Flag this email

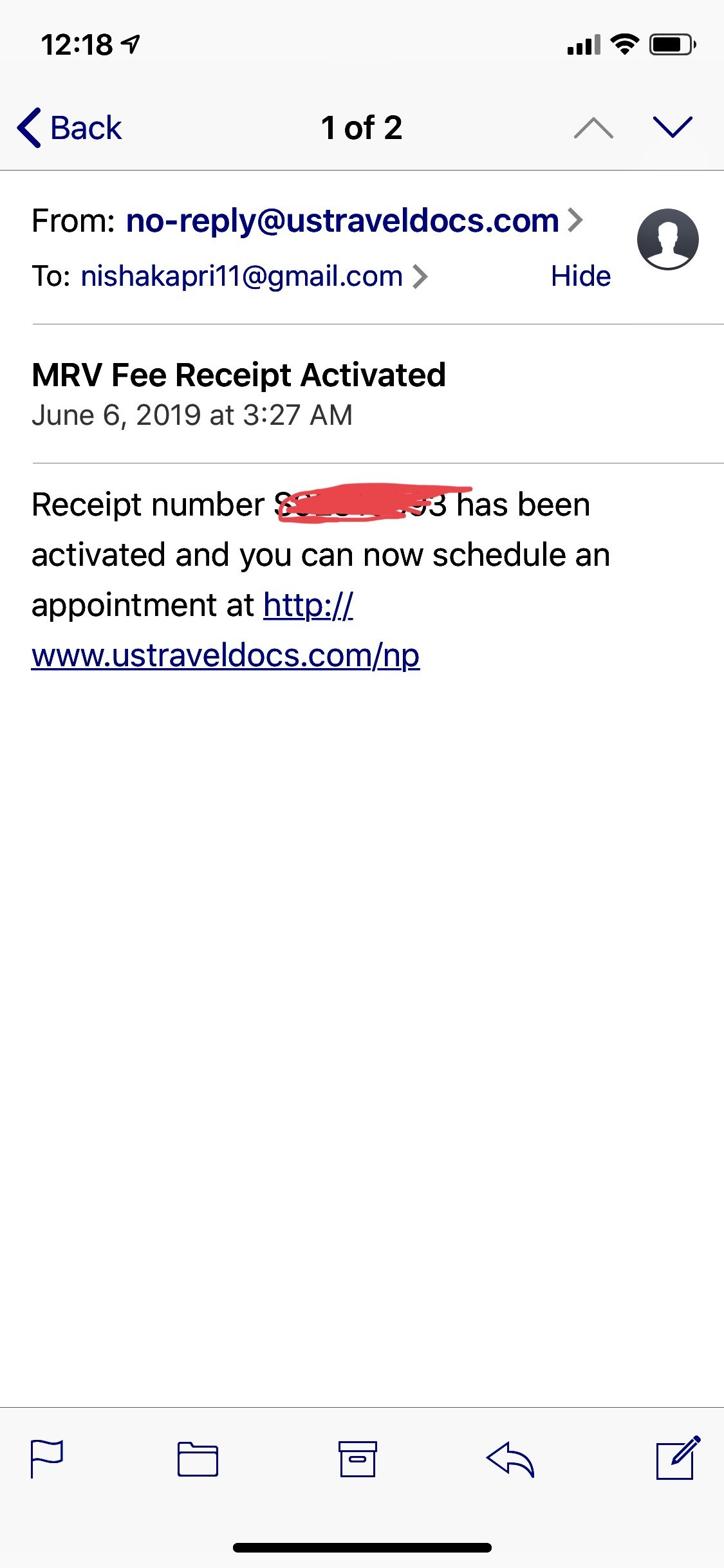47,1459
